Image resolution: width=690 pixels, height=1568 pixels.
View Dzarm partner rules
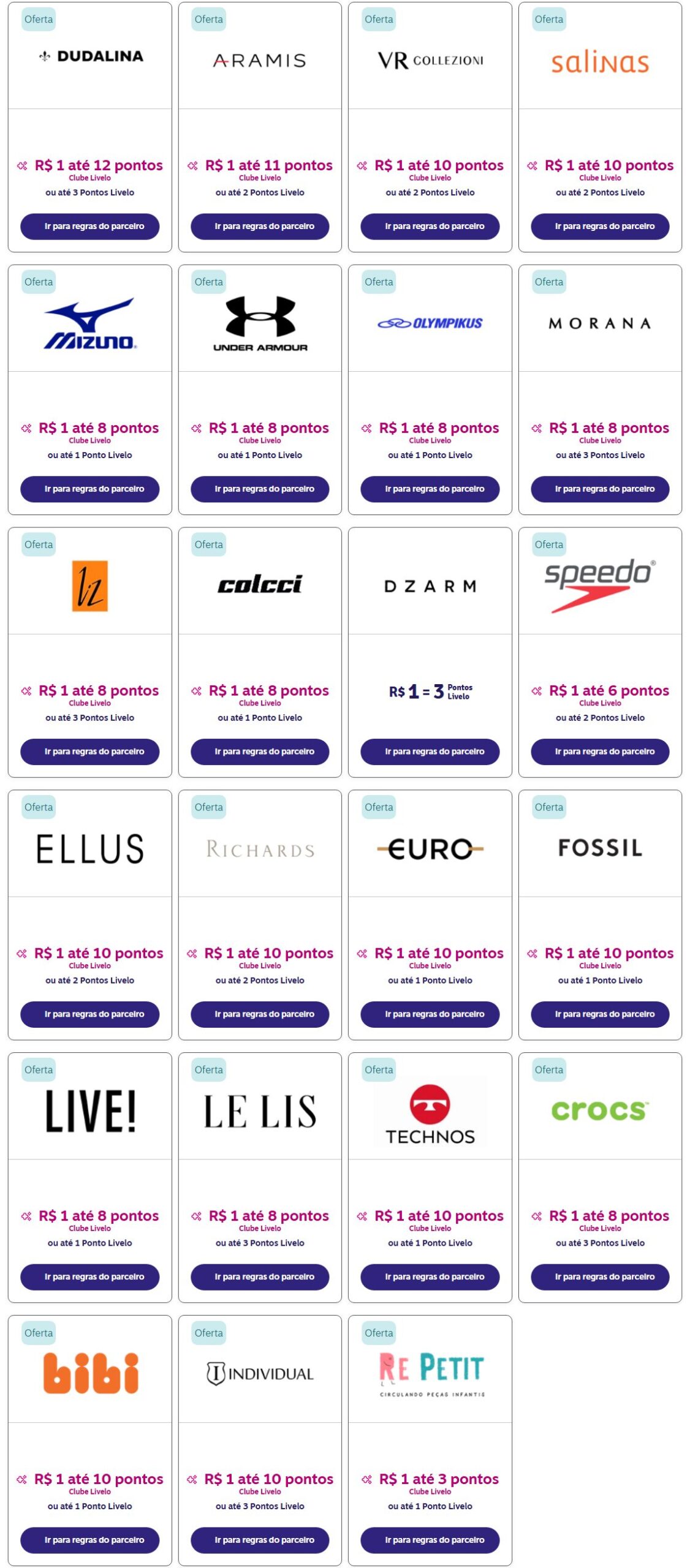coord(430,752)
